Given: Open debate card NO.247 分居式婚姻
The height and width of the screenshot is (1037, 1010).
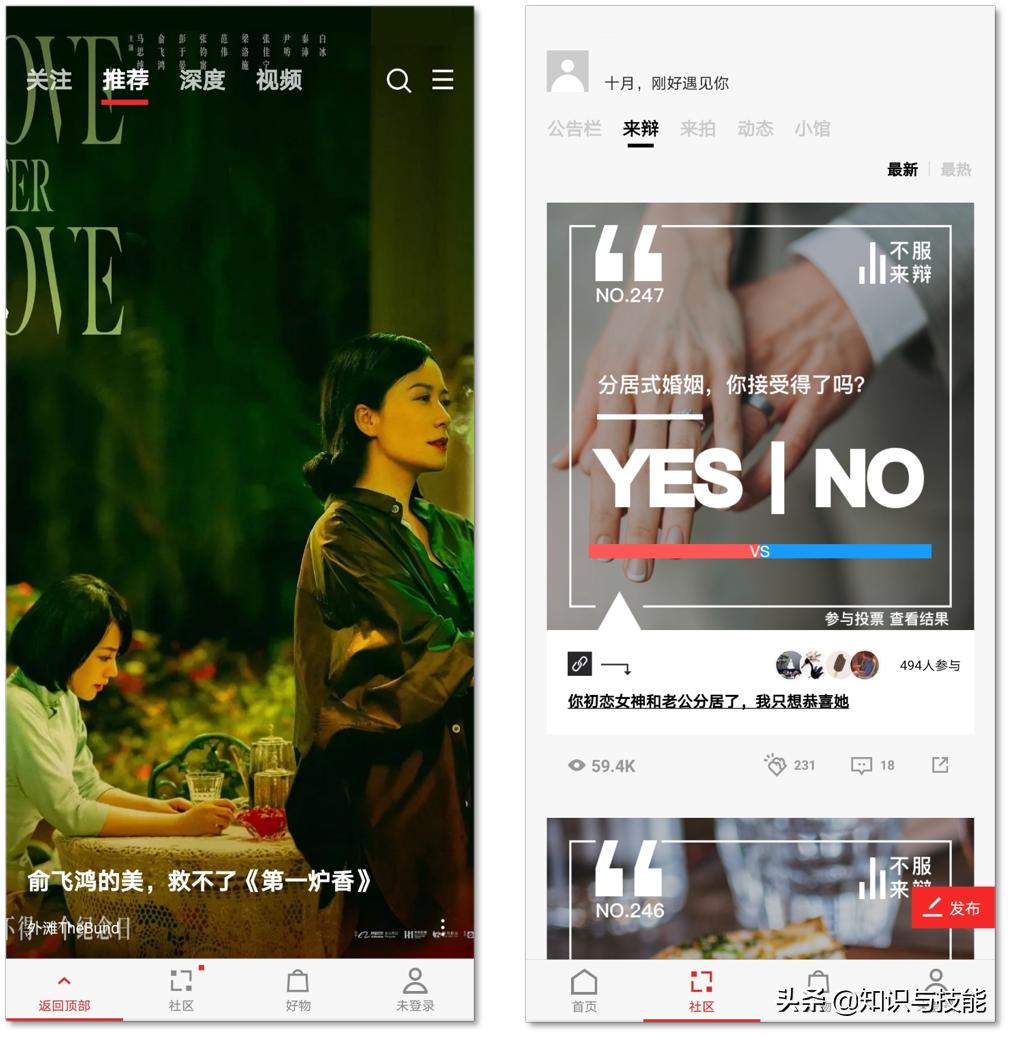Looking at the screenshot, I should click(760, 415).
